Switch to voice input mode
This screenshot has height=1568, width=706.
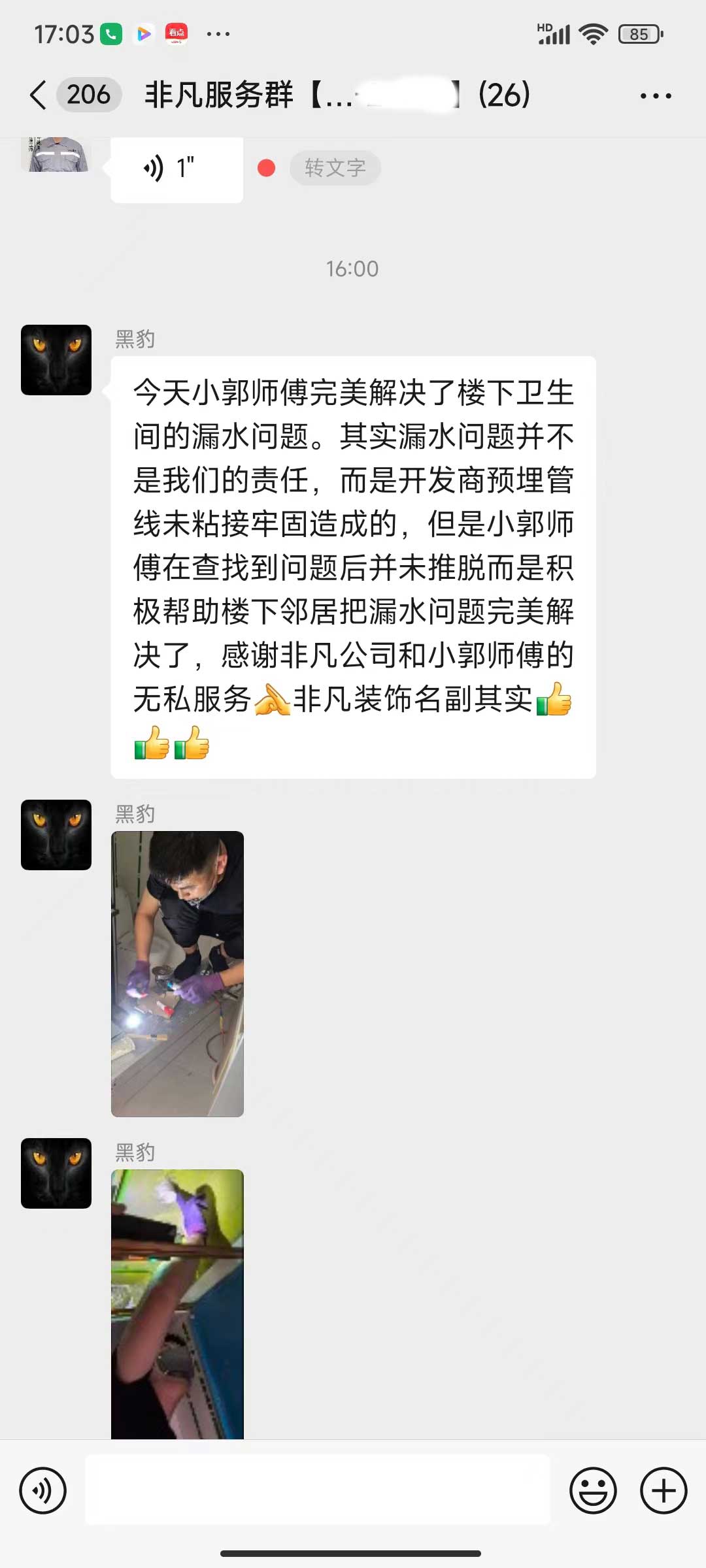point(43,1491)
